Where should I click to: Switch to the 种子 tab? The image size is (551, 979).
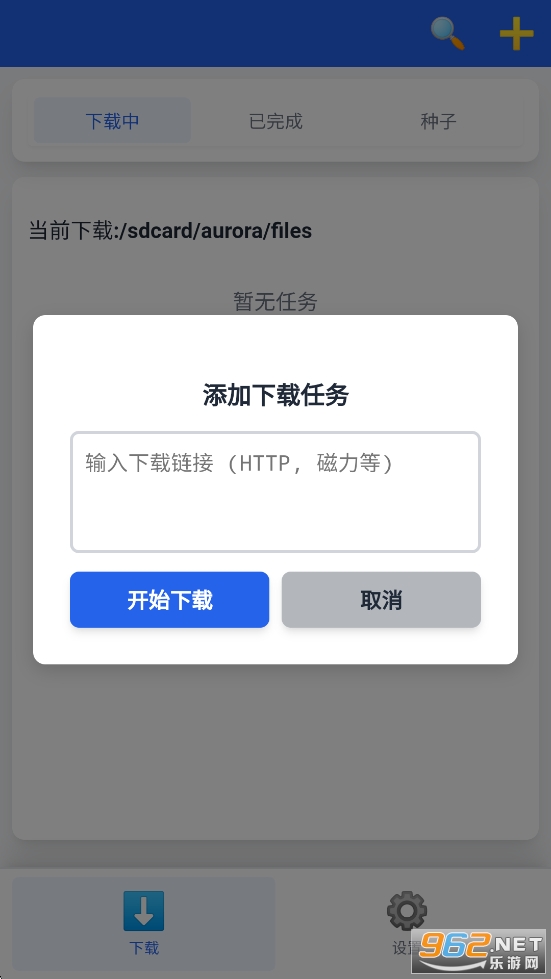point(439,121)
